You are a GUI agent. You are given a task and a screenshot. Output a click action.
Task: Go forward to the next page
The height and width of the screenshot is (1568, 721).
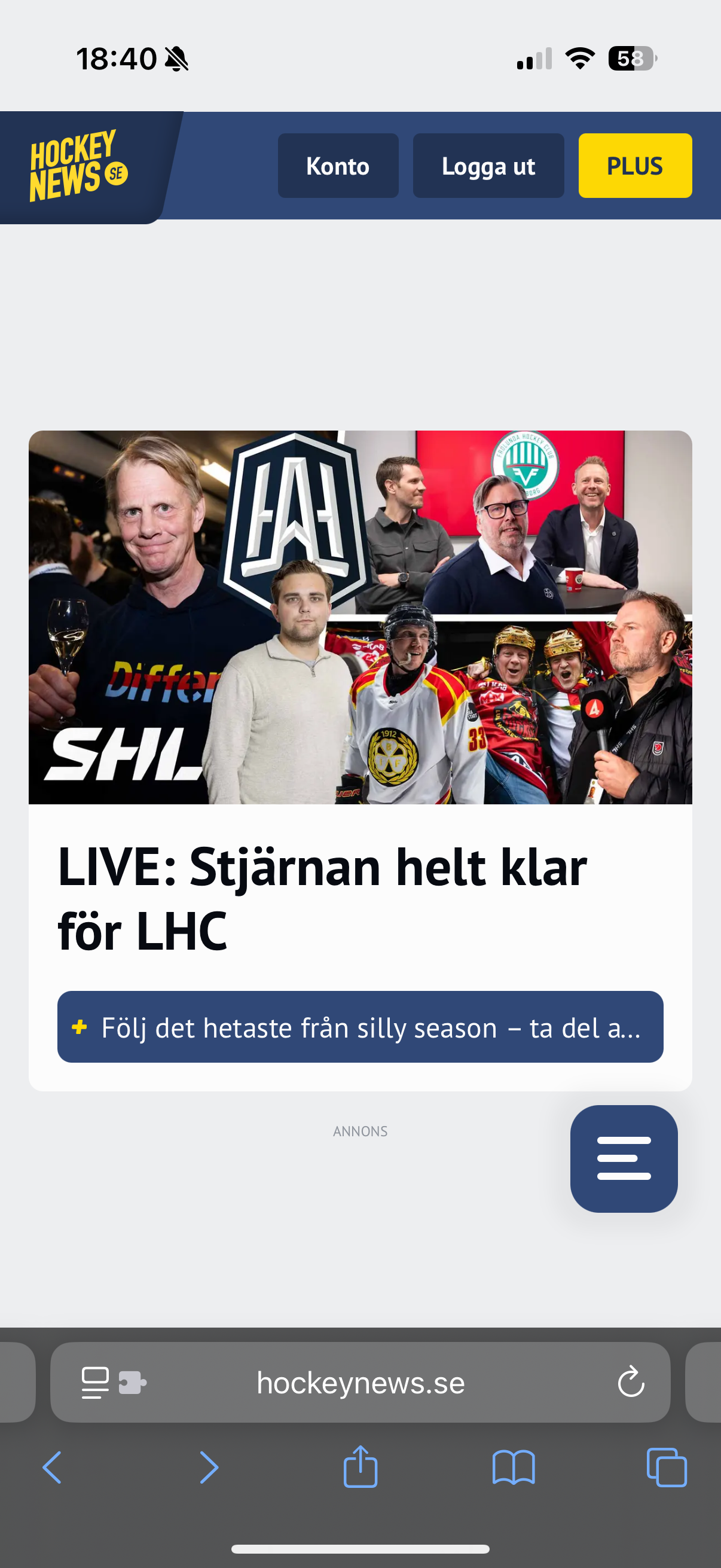tap(209, 1468)
